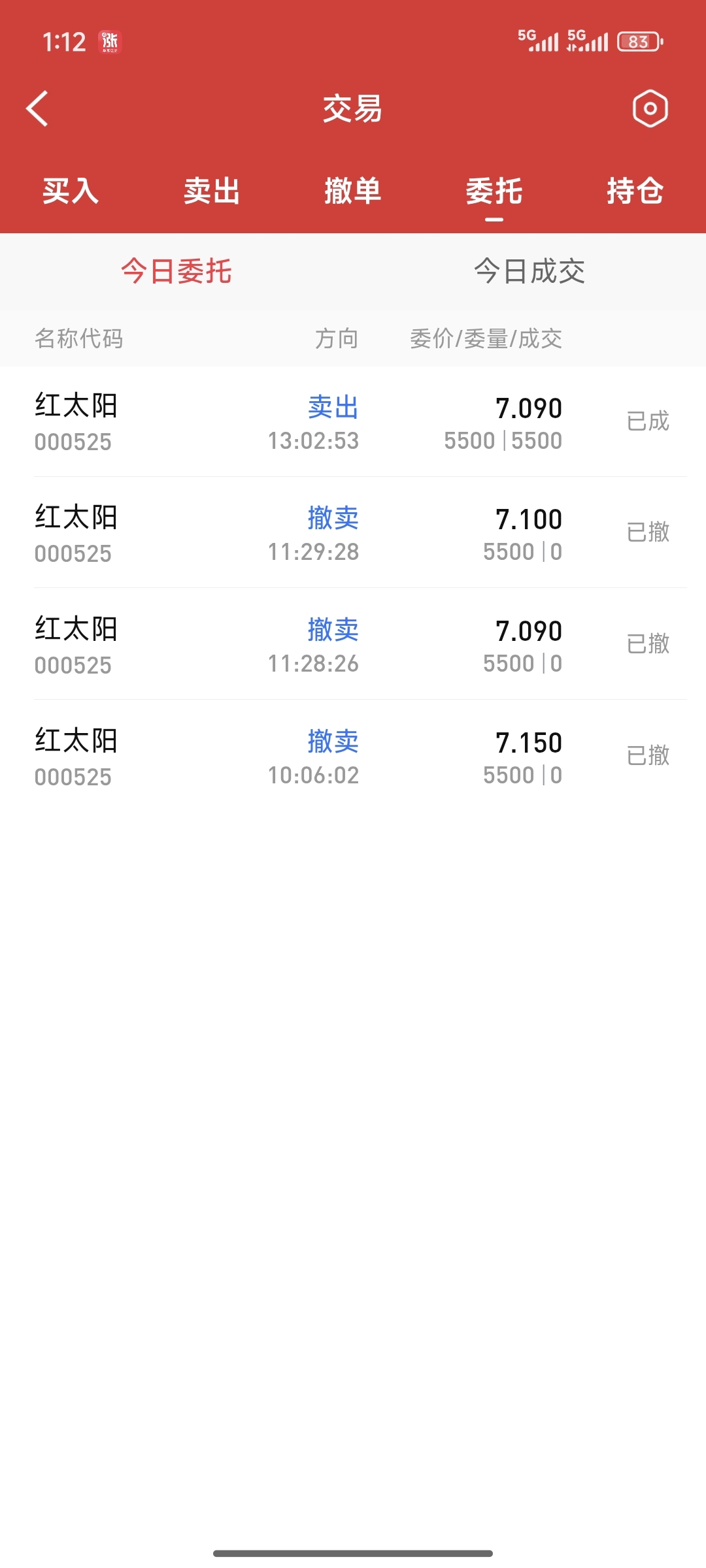Viewport: 706px width, 1568px height.
Task: Open the 10:06:02 撤卖 order at 7.150
Action: 353,757
